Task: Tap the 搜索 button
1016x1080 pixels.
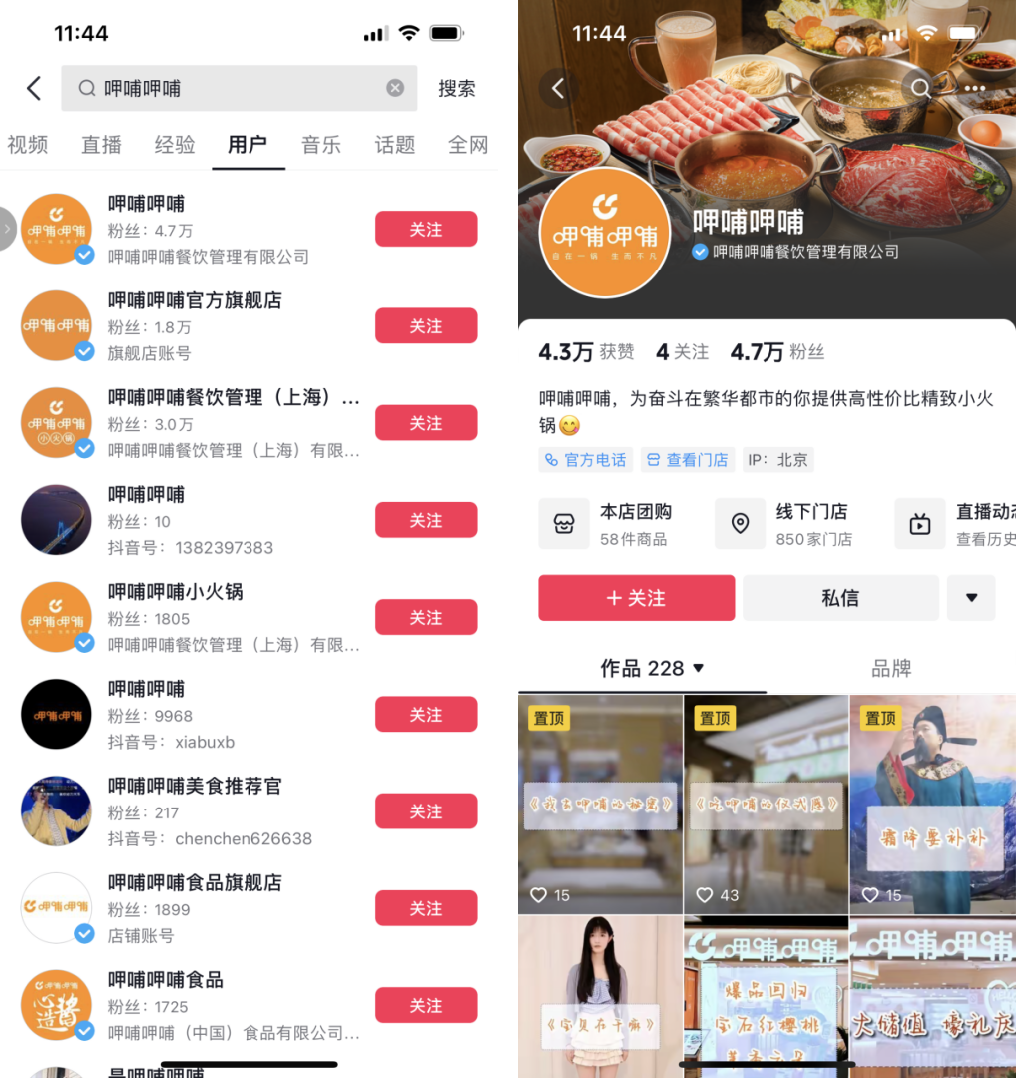Action: (456, 88)
